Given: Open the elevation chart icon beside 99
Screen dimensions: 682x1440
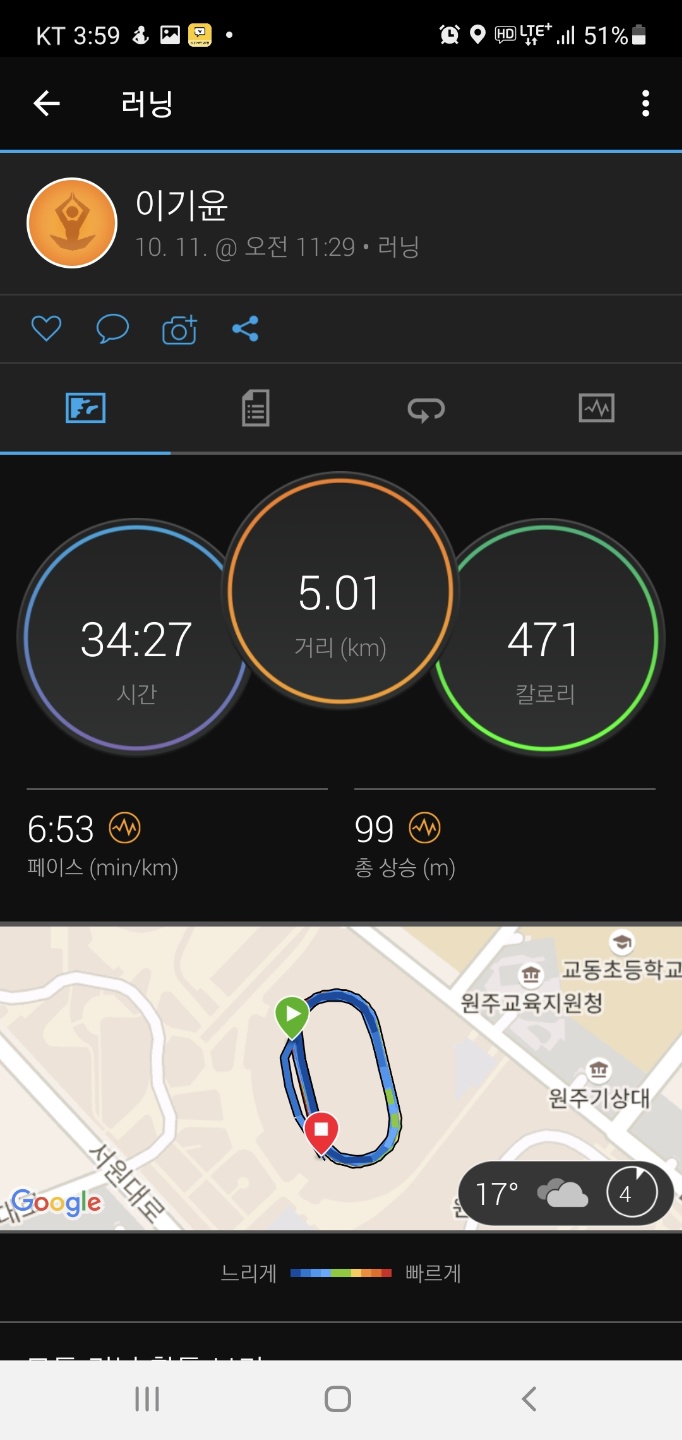Looking at the screenshot, I should click(425, 828).
